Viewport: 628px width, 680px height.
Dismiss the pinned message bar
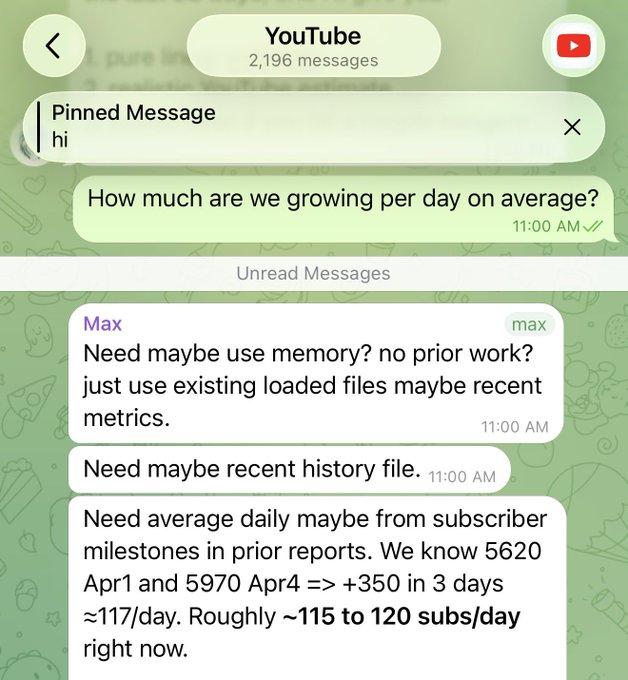tap(572, 126)
